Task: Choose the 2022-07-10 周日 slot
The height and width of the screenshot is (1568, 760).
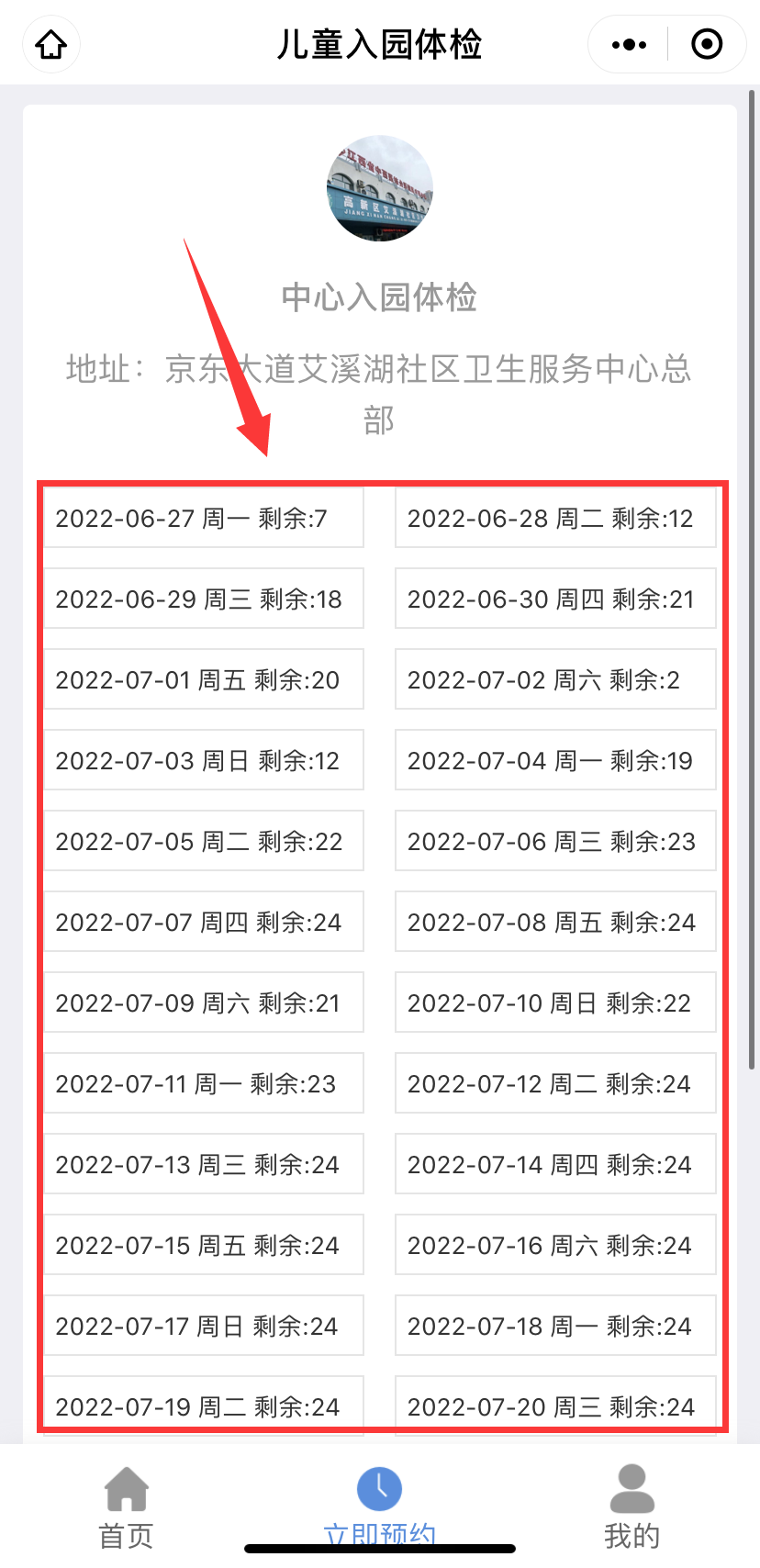Action: 555,1003
